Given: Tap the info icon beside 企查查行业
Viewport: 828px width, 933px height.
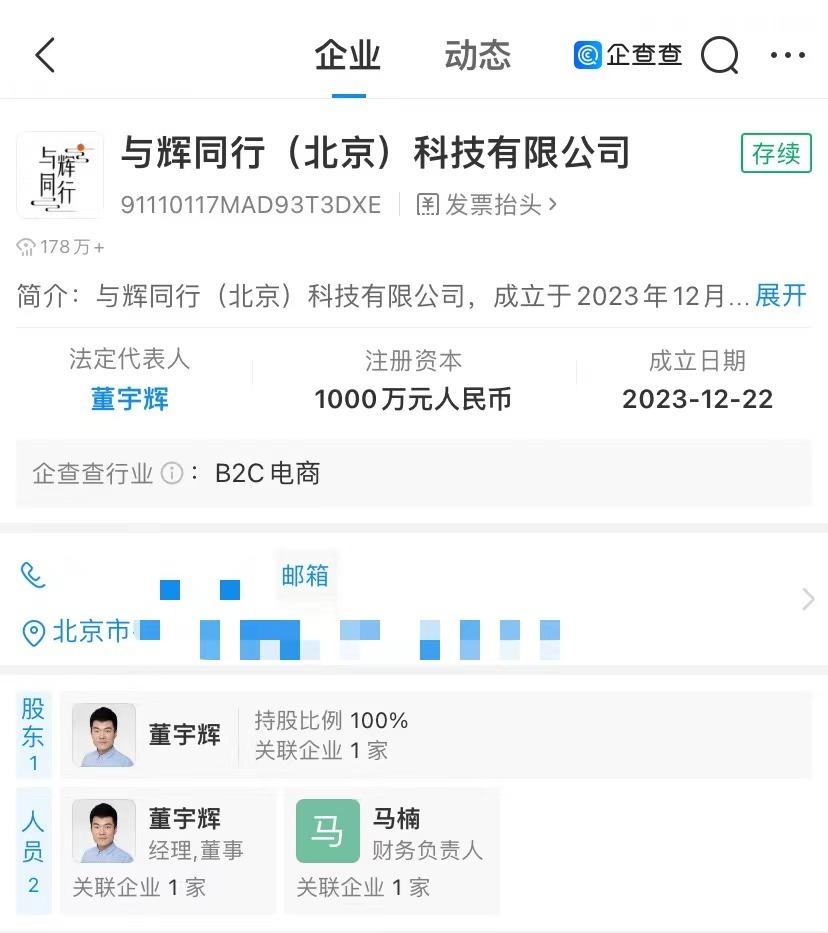Looking at the screenshot, I should [172, 473].
